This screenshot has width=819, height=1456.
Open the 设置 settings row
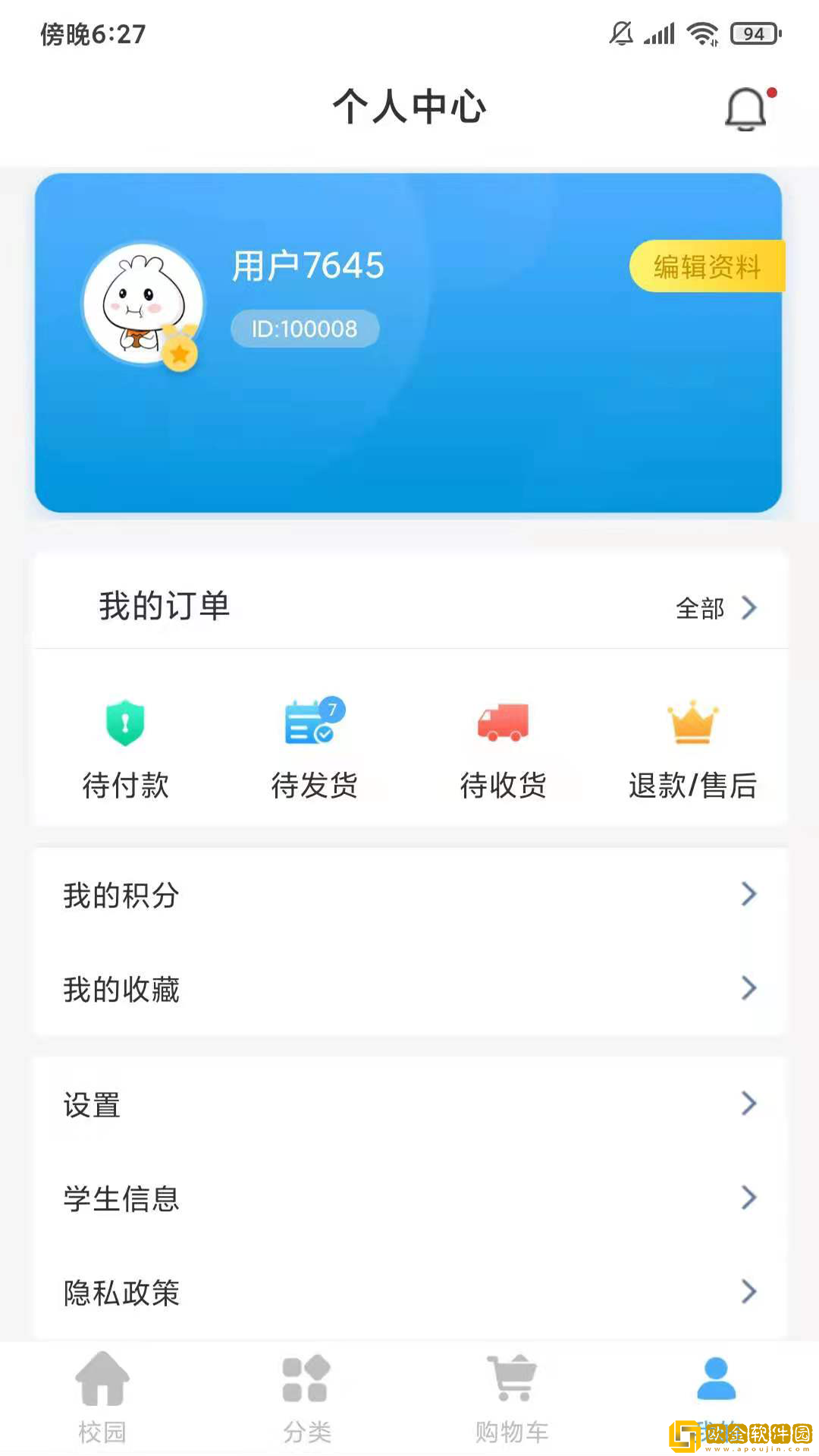(x=409, y=1105)
